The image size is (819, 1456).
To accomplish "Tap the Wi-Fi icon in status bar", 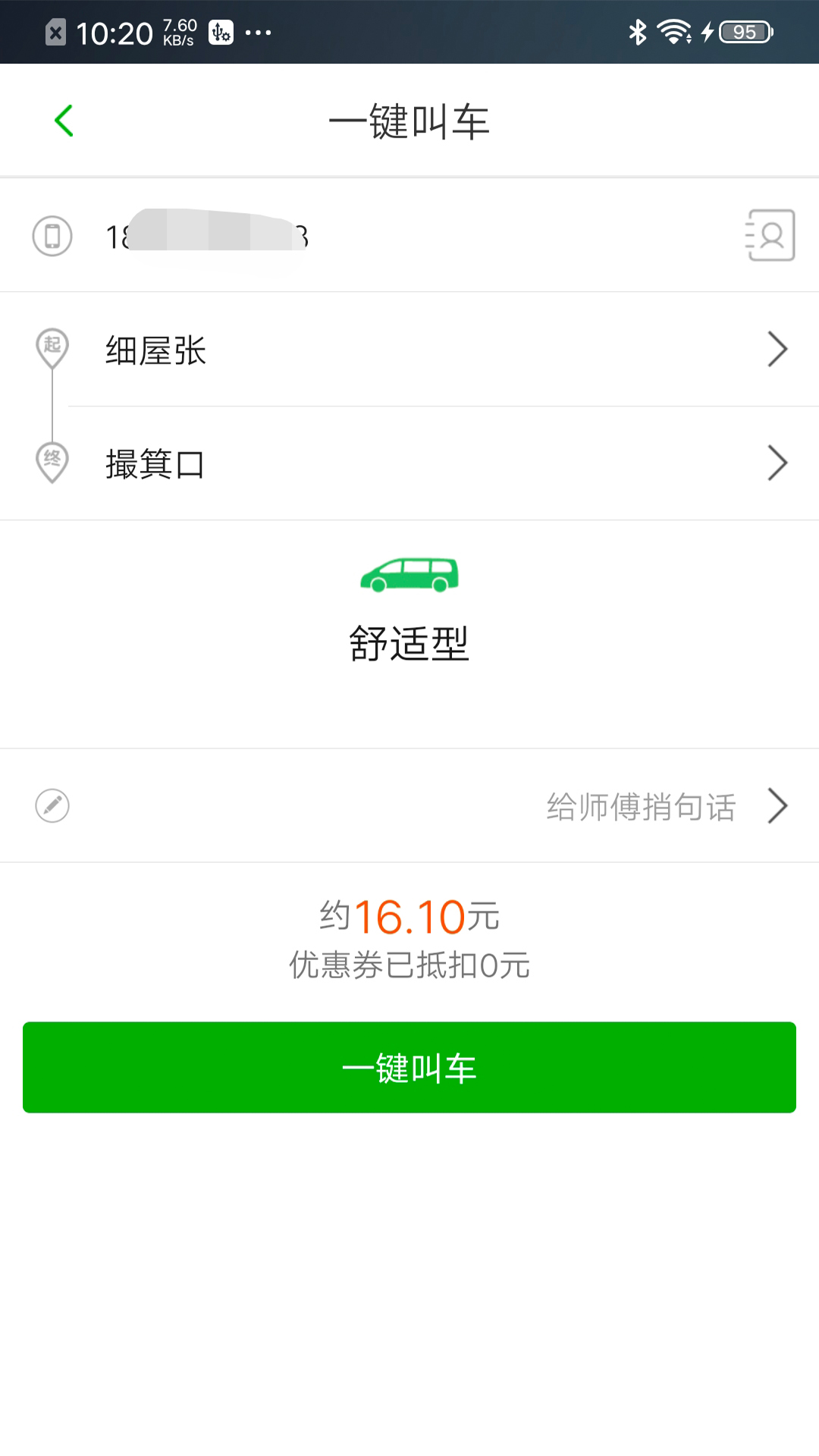I will 672,32.
